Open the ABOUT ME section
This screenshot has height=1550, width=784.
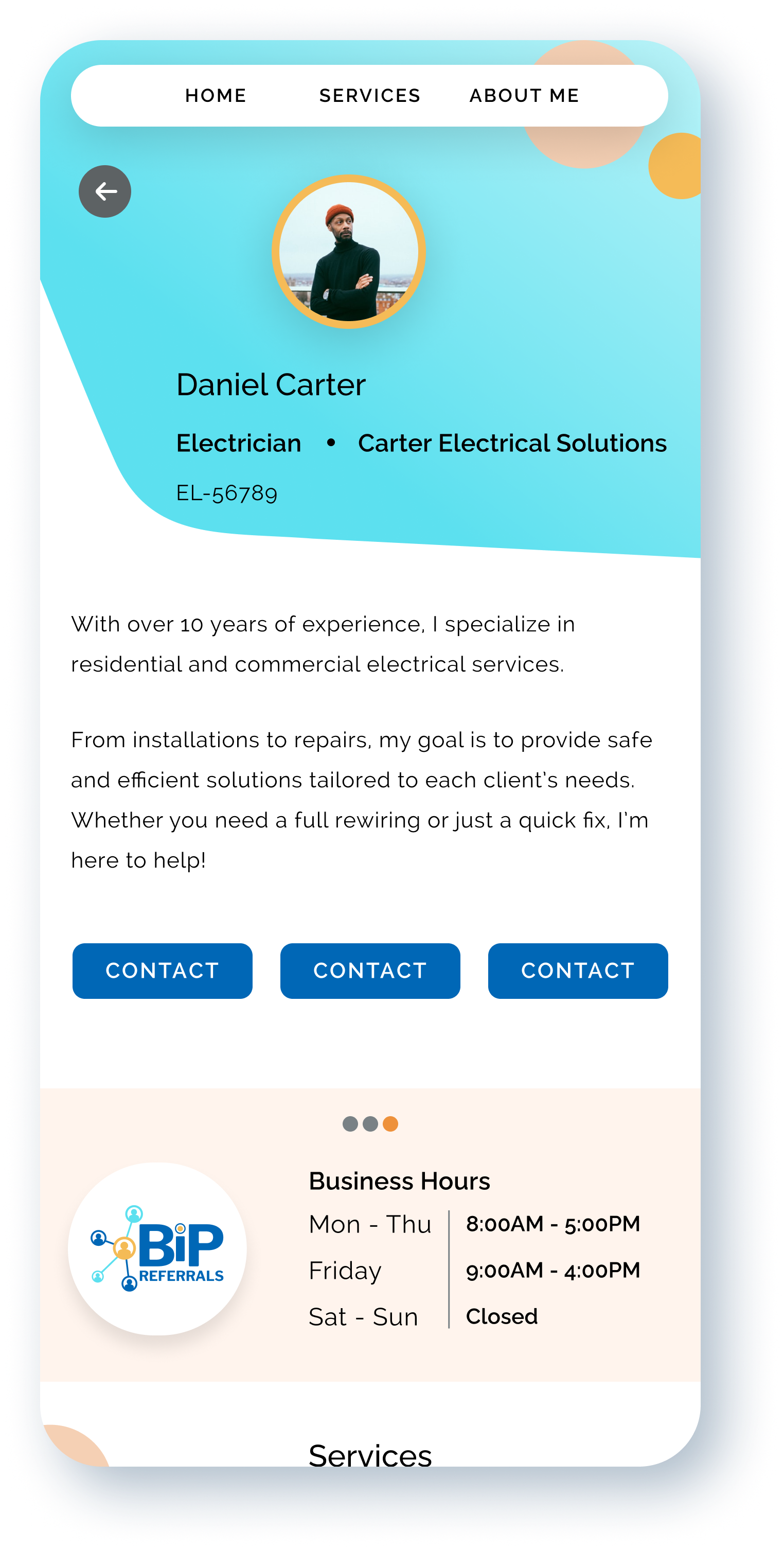[x=524, y=96]
